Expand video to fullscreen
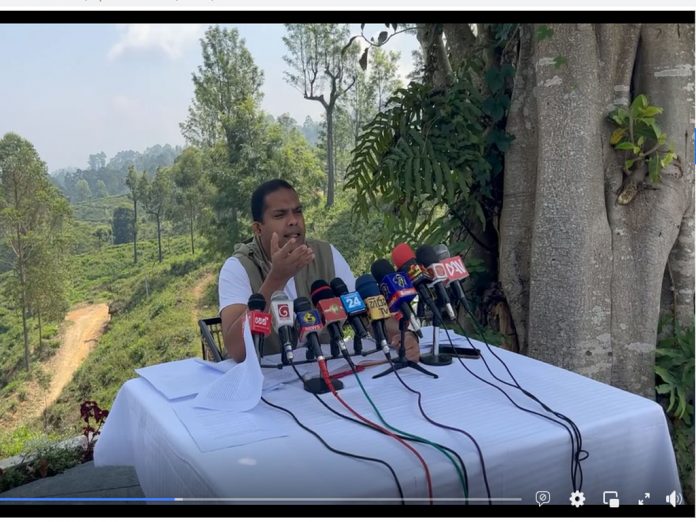Viewport: 696px width, 522px height. click(644, 498)
